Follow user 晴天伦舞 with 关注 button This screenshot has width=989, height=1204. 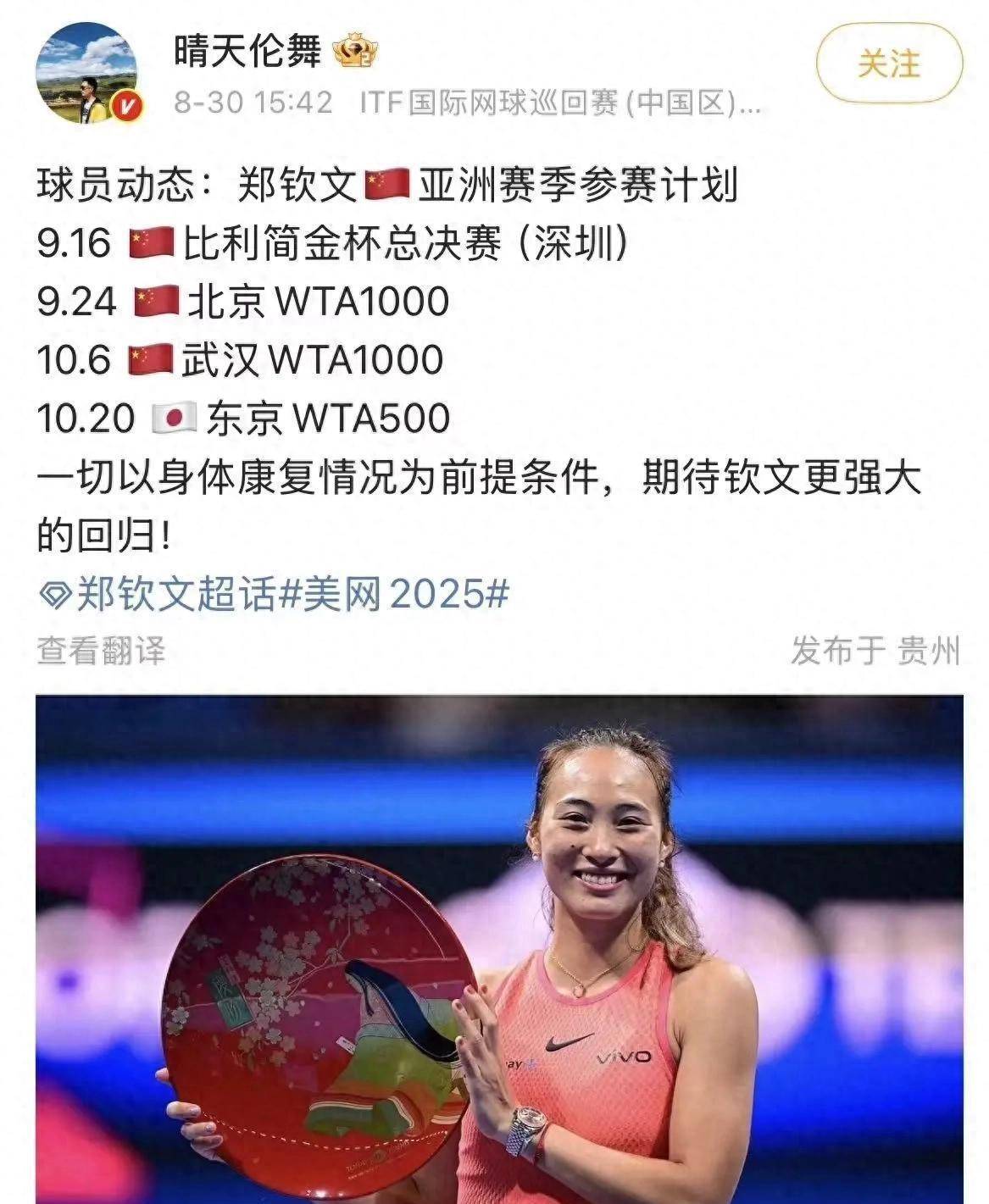click(x=888, y=64)
